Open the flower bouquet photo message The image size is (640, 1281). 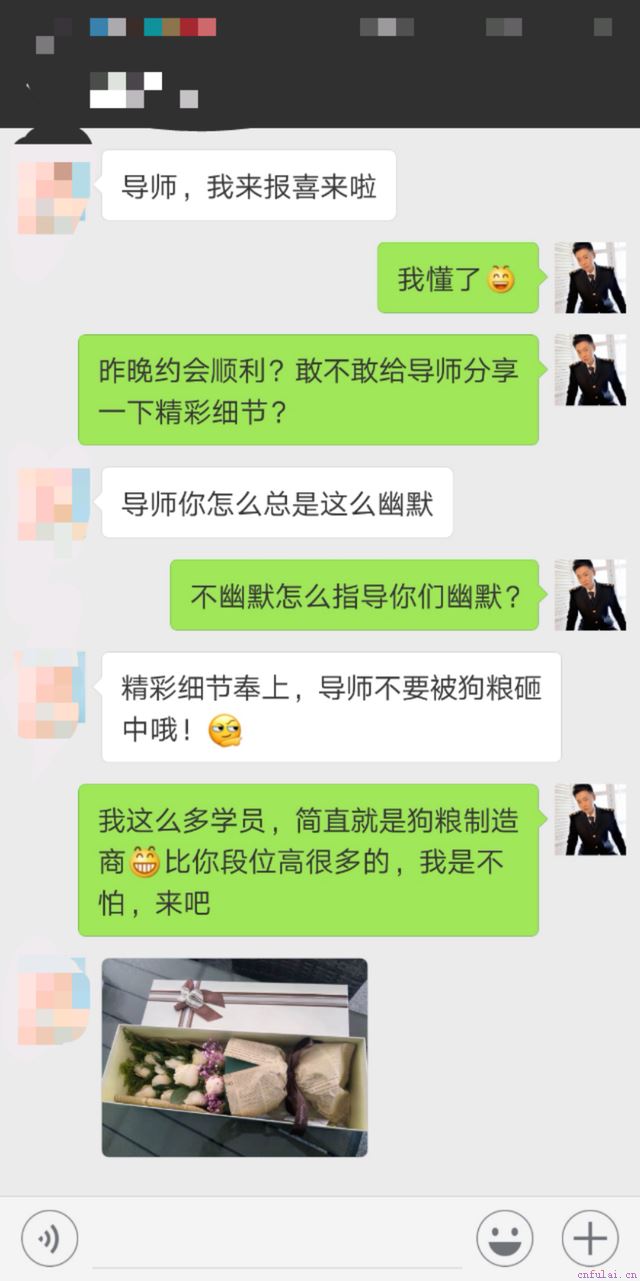(234, 1057)
